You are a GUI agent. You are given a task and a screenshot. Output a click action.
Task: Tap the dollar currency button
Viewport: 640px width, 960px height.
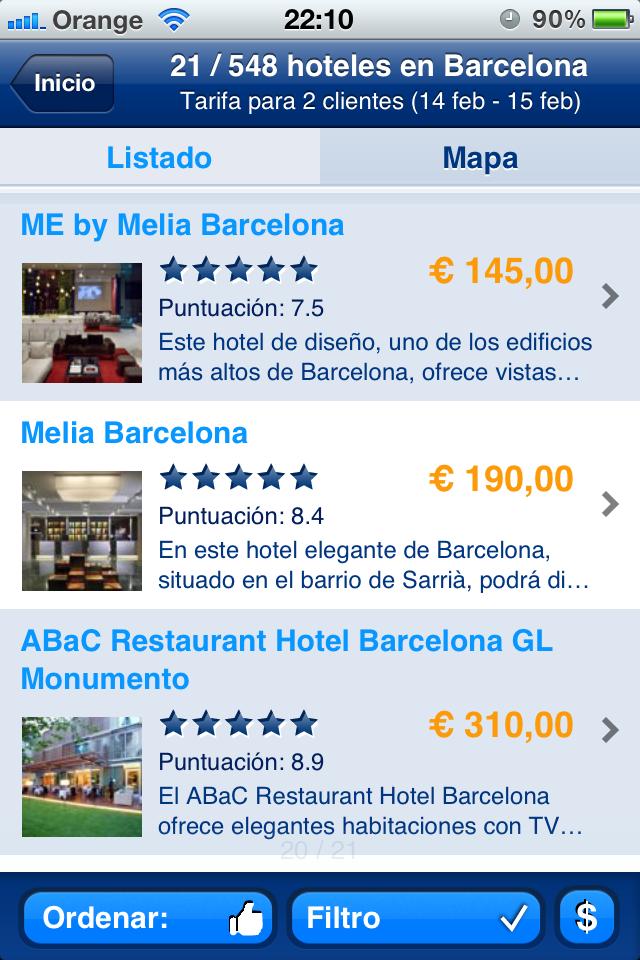click(x=587, y=918)
